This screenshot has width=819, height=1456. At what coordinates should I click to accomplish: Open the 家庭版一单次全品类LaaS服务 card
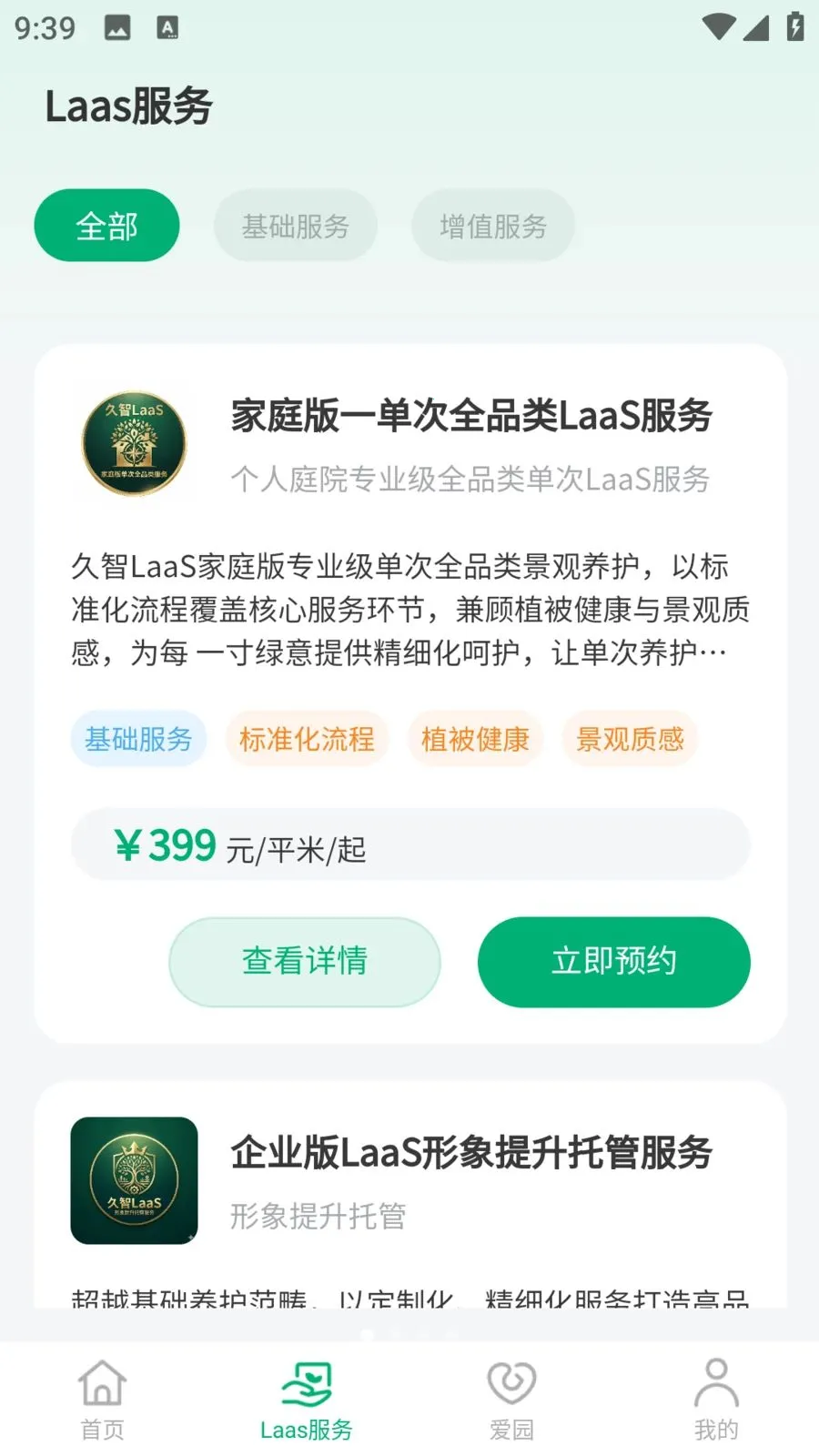point(410,693)
